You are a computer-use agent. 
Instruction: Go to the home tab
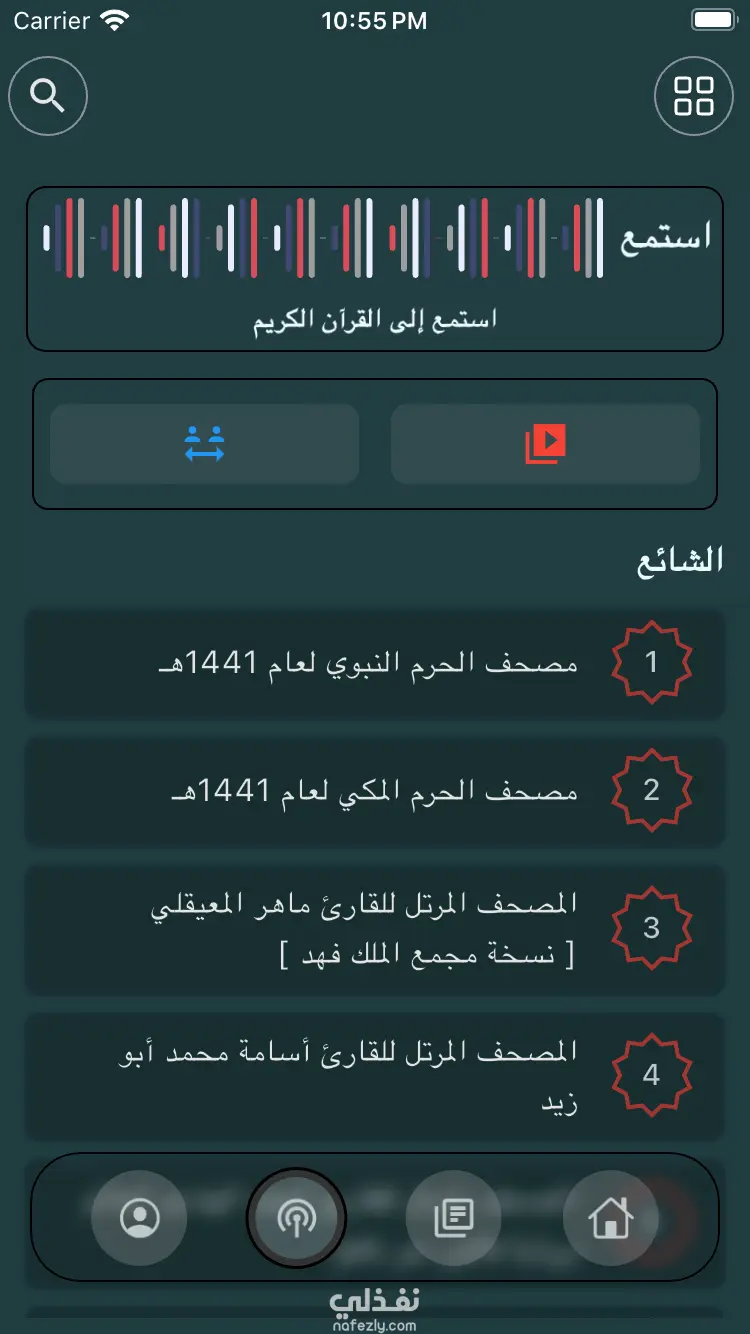(611, 1218)
